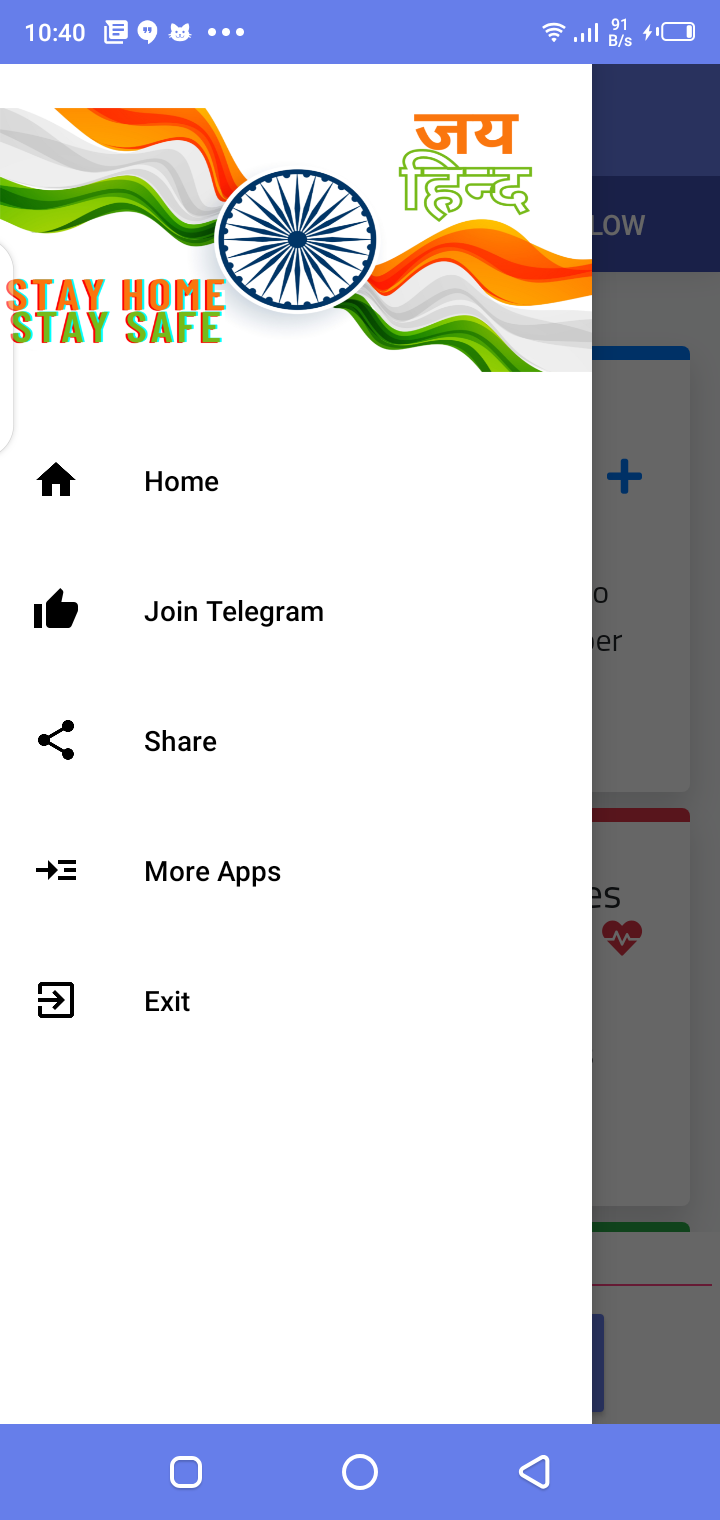
Task: Open More Apps from the drawer
Action: (x=212, y=871)
